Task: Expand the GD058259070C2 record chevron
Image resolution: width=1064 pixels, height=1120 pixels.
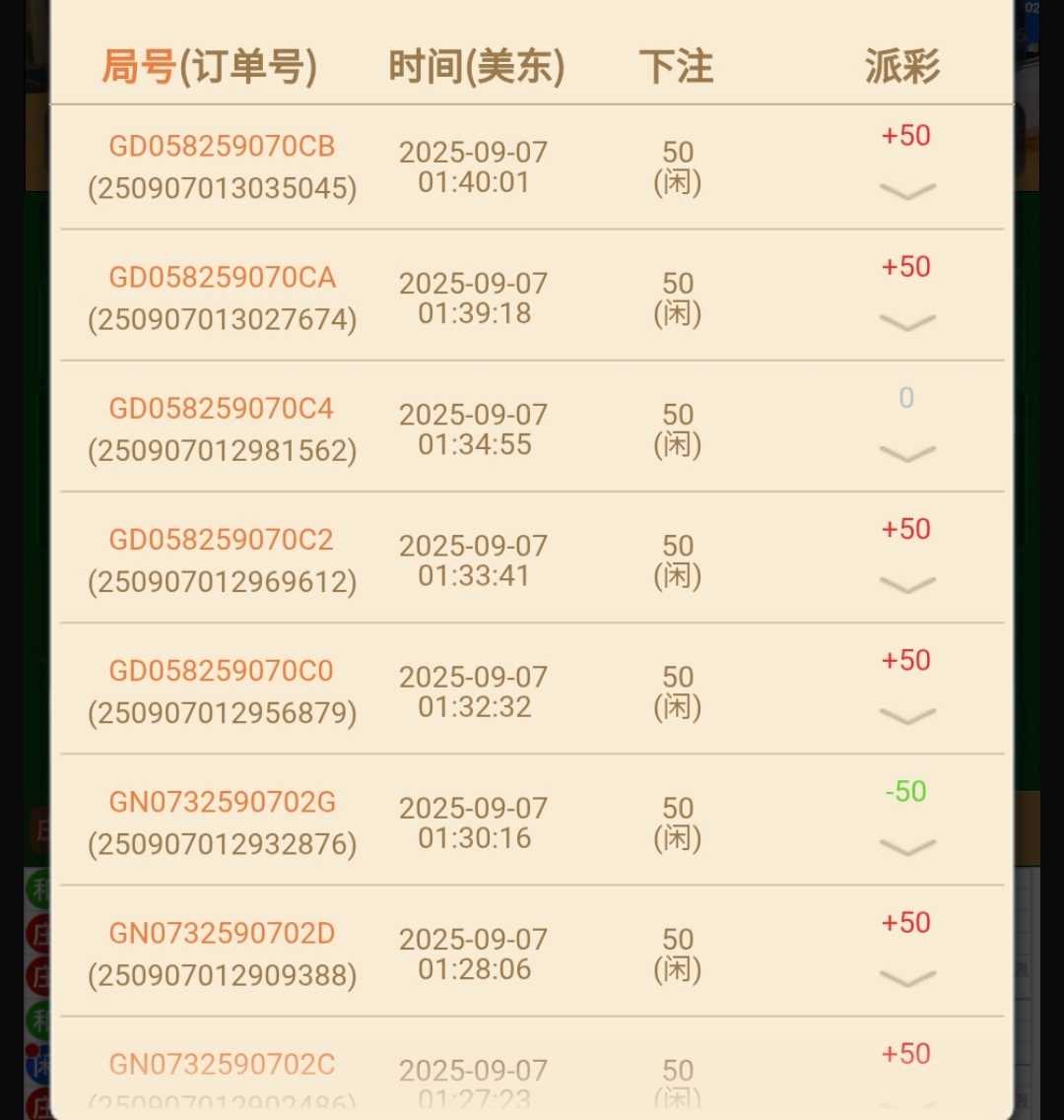Action: point(906,585)
